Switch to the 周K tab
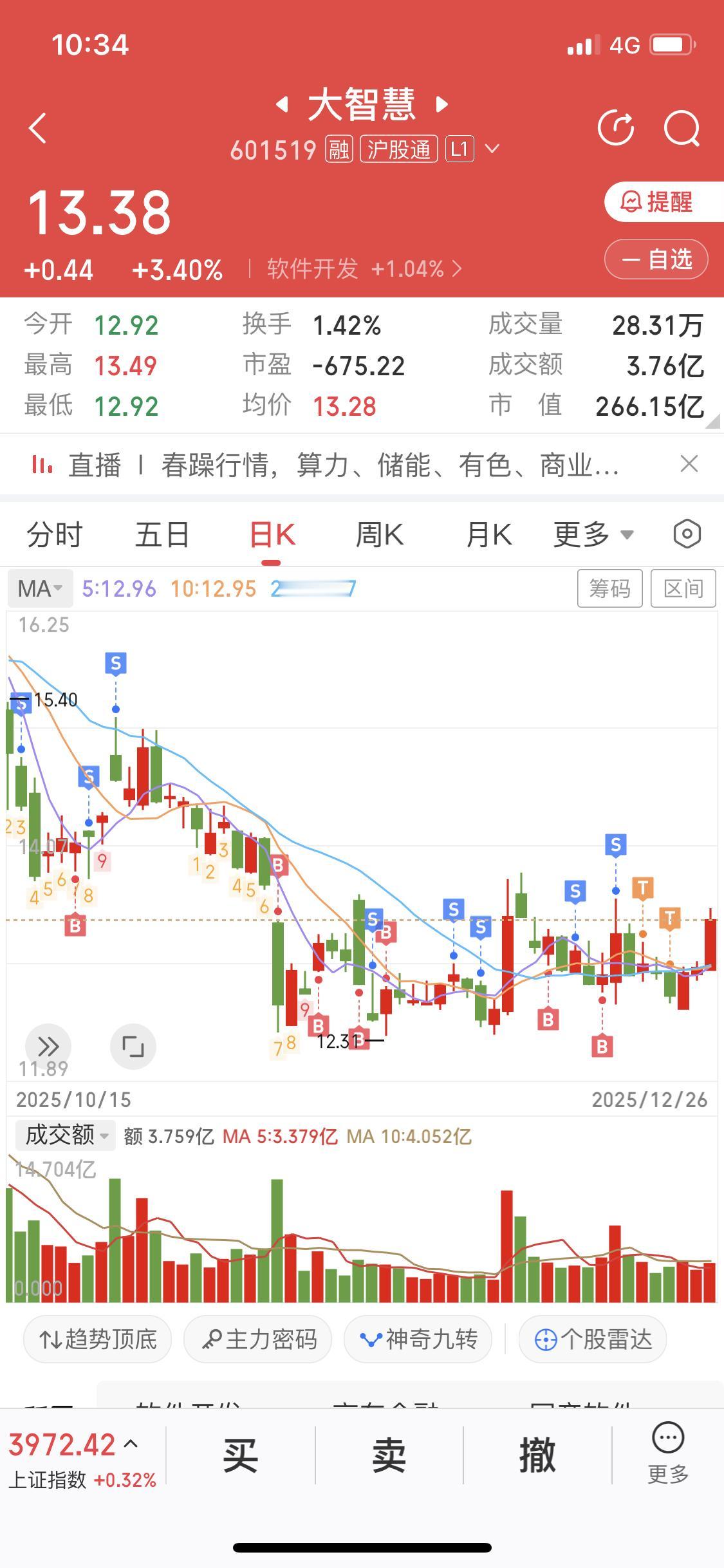724x1568 pixels. [380, 534]
